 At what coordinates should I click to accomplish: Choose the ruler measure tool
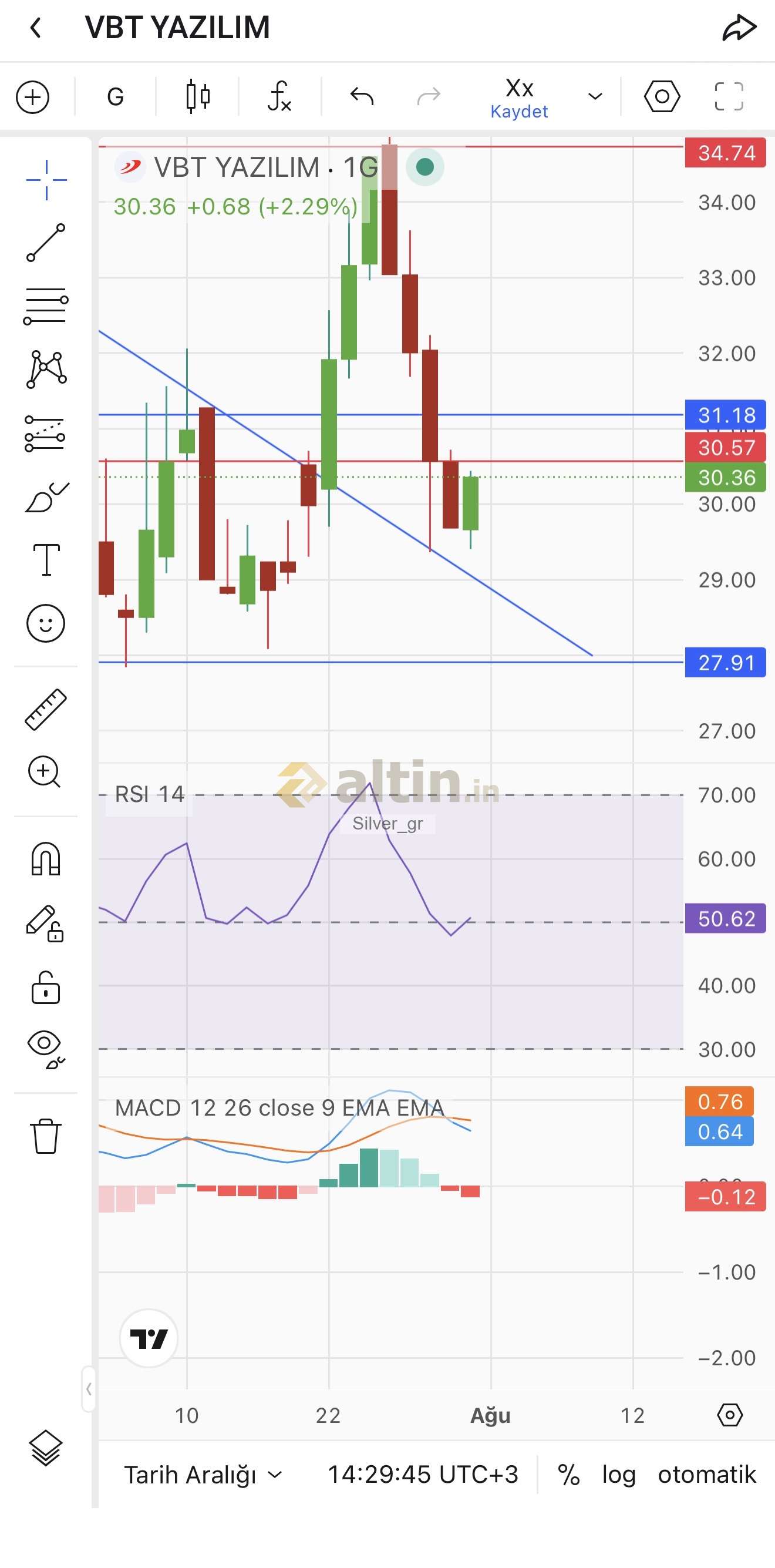46,709
